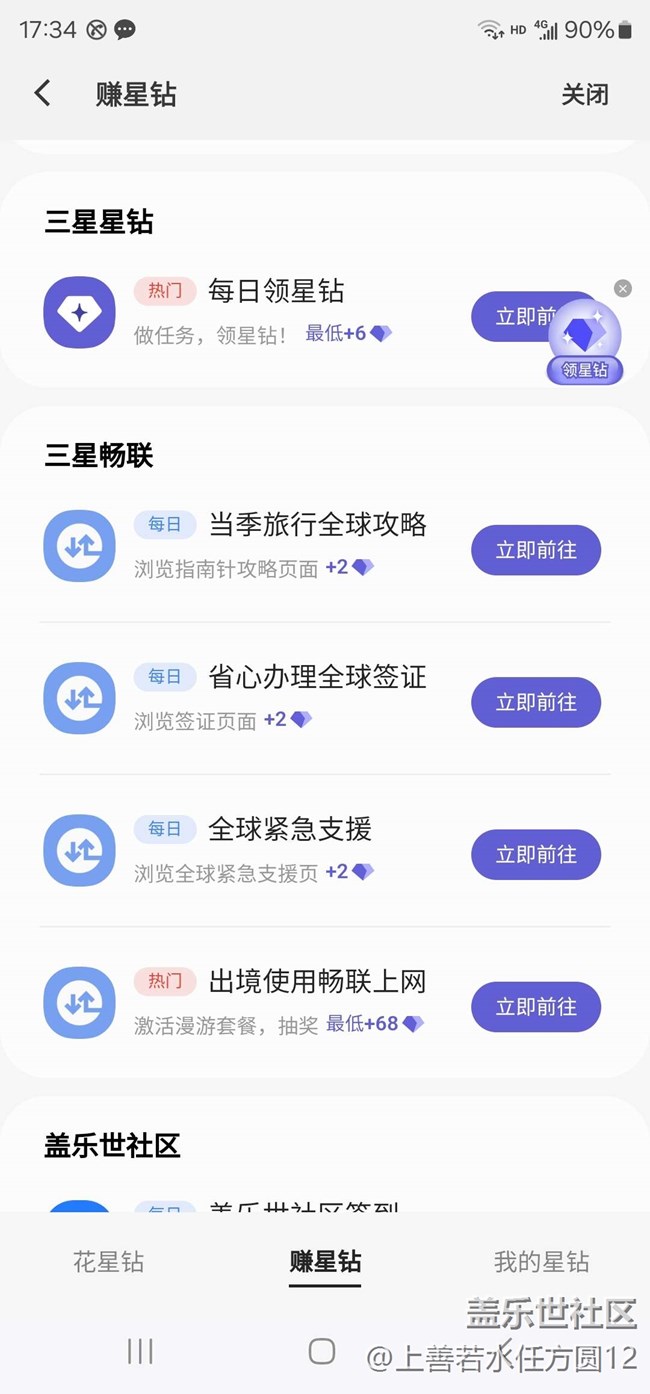Select the 赚星钻 tab
The image size is (650, 1394).
[325, 1262]
